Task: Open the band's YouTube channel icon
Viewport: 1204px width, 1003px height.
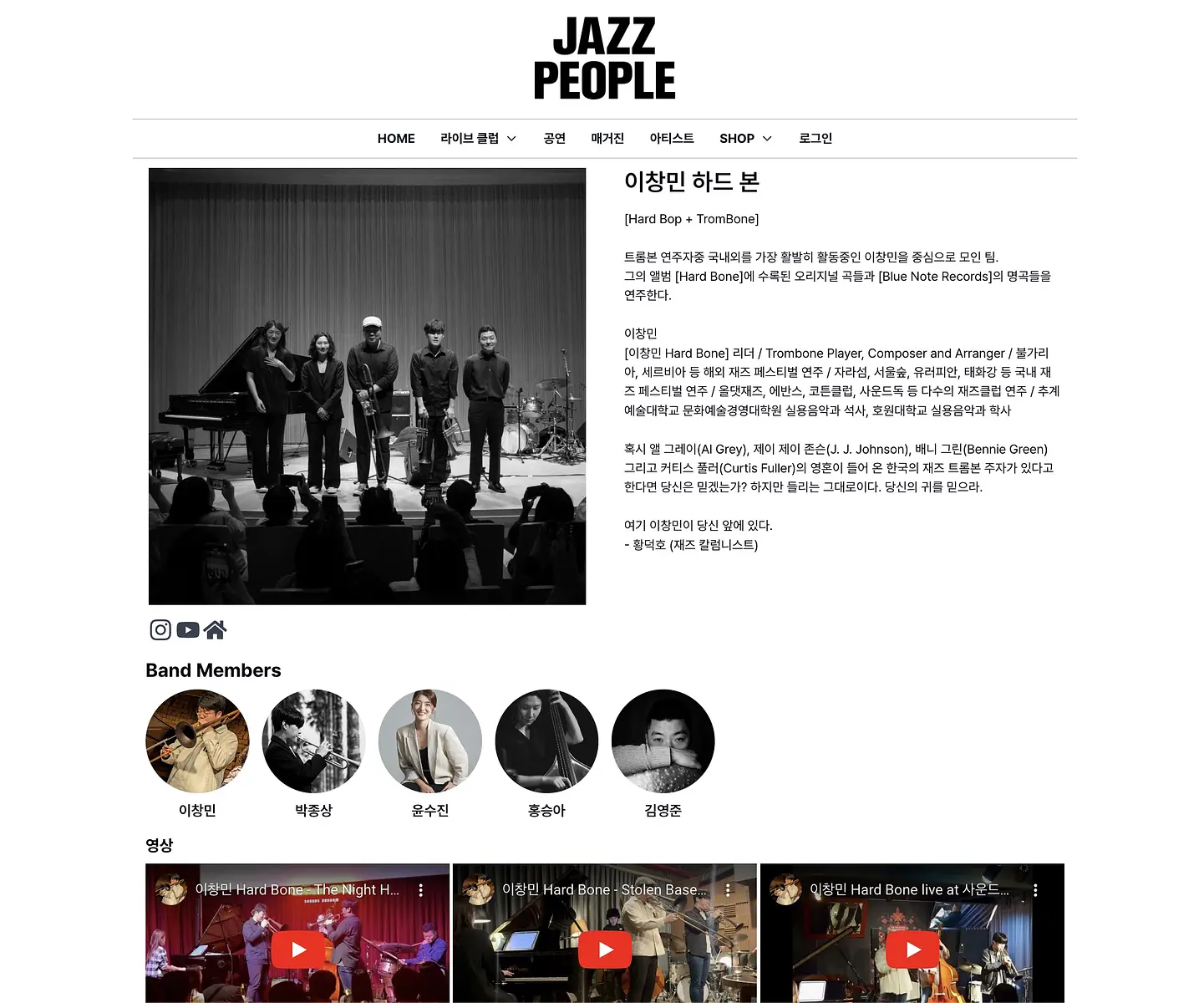Action: coord(188,629)
